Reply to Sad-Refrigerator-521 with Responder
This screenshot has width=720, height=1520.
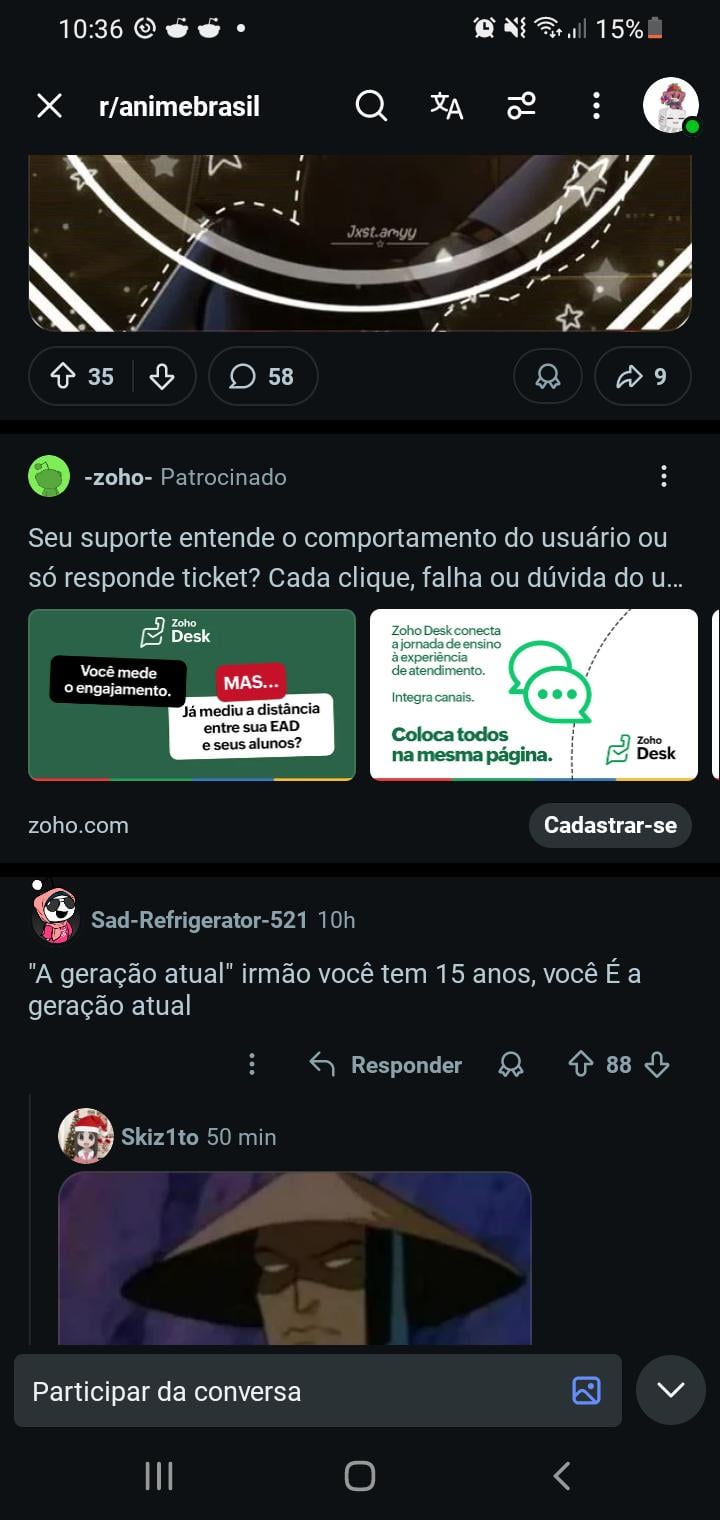click(386, 1065)
